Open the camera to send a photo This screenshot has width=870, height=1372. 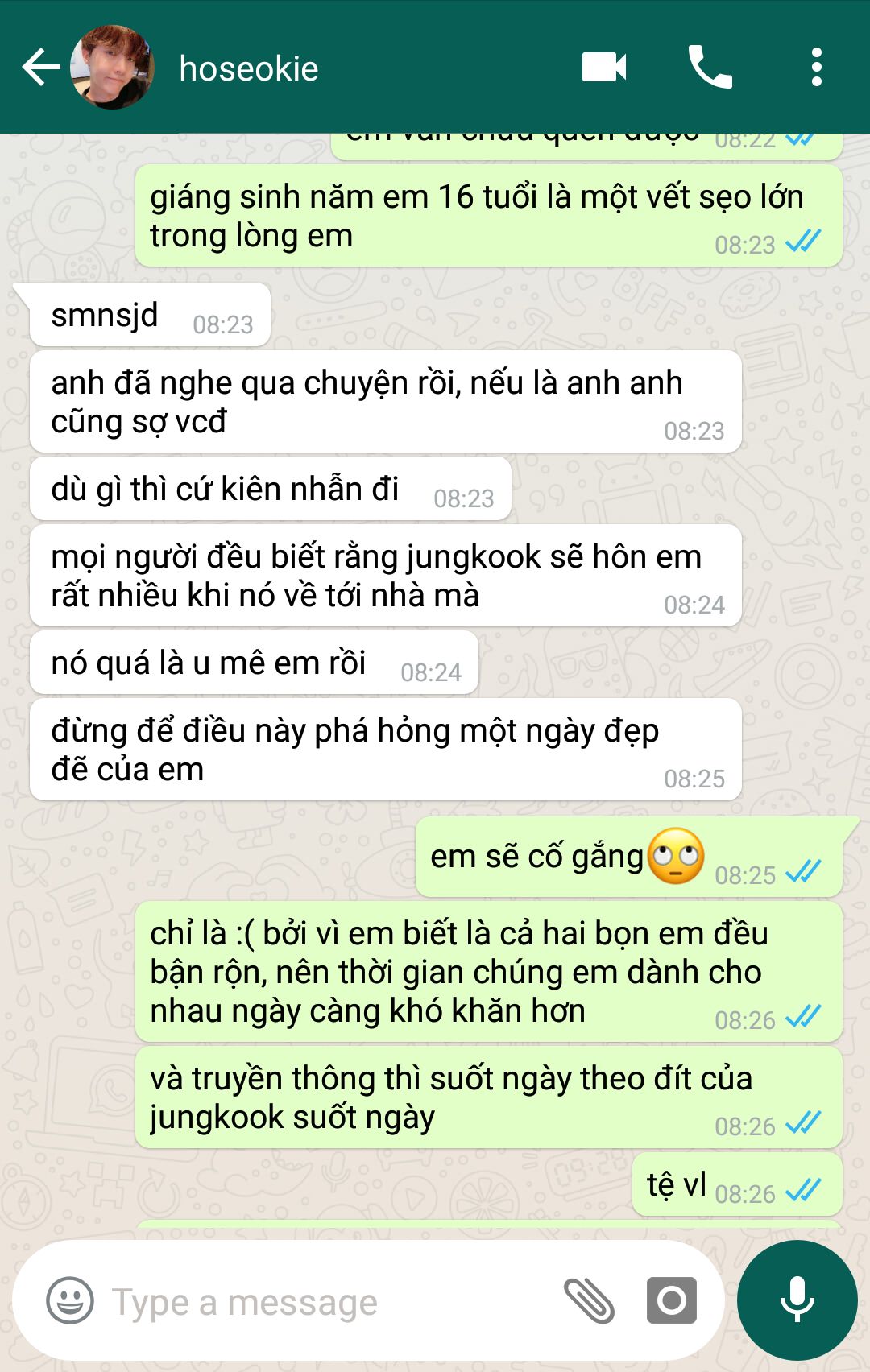click(x=671, y=1300)
